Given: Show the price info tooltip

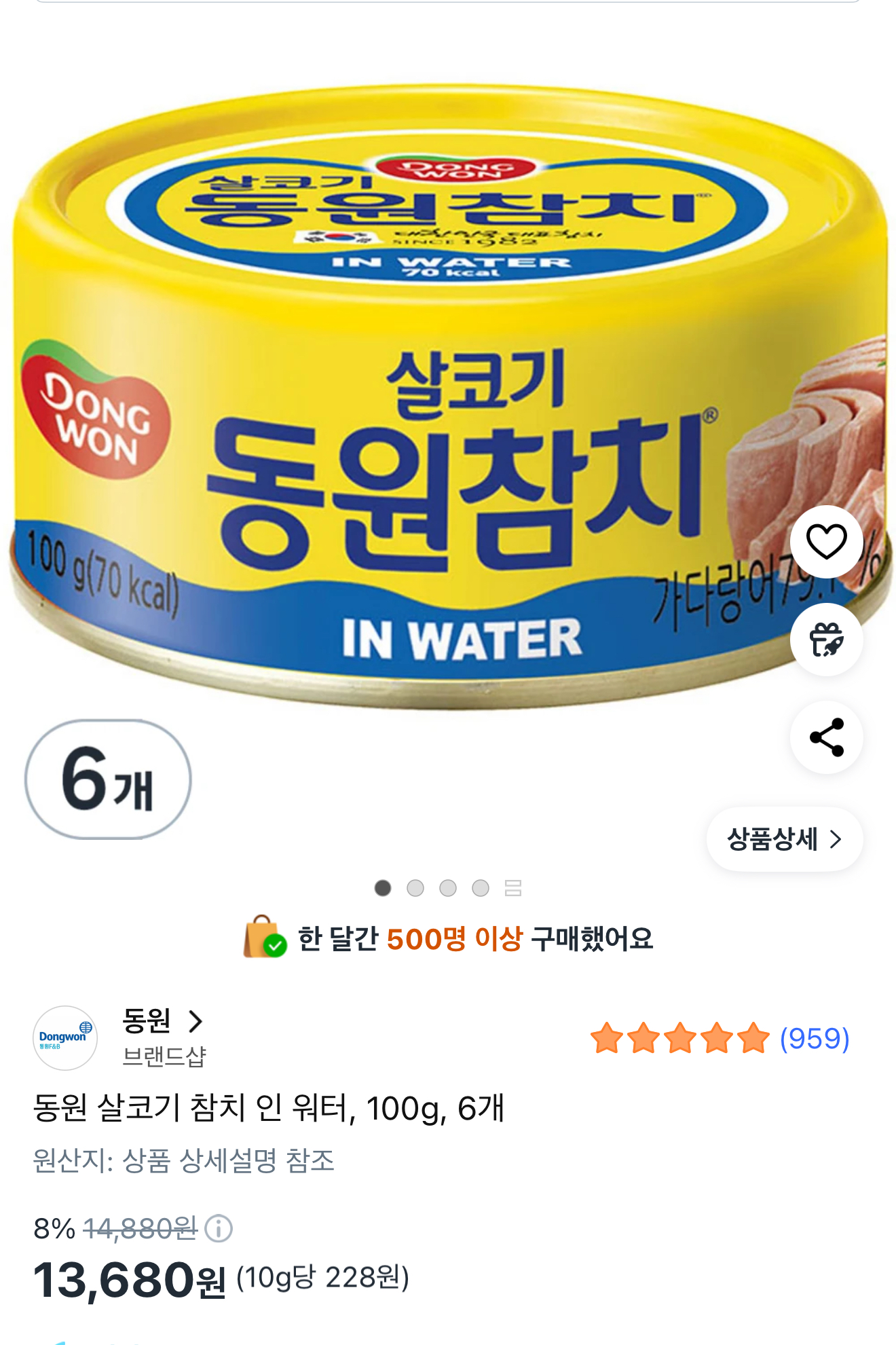Looking at the screenshot, I should click(219, 1228).
